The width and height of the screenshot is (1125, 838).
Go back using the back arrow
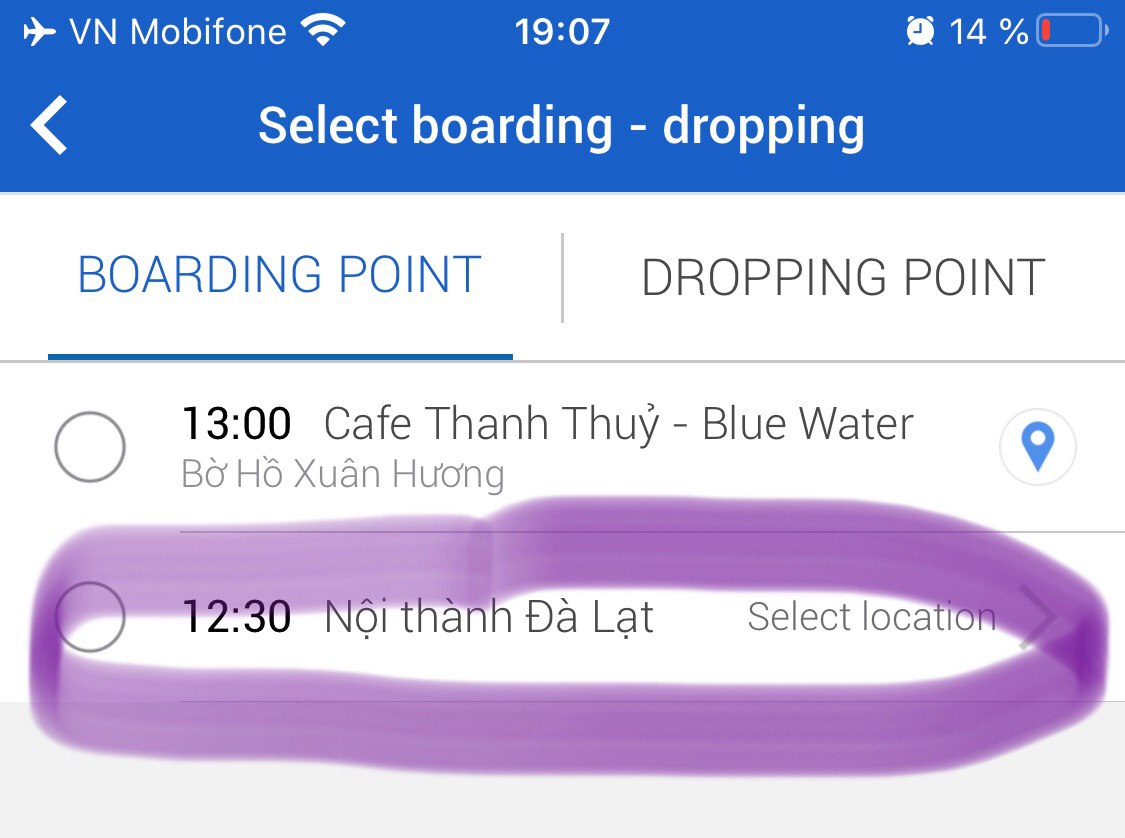pos(49,125)
